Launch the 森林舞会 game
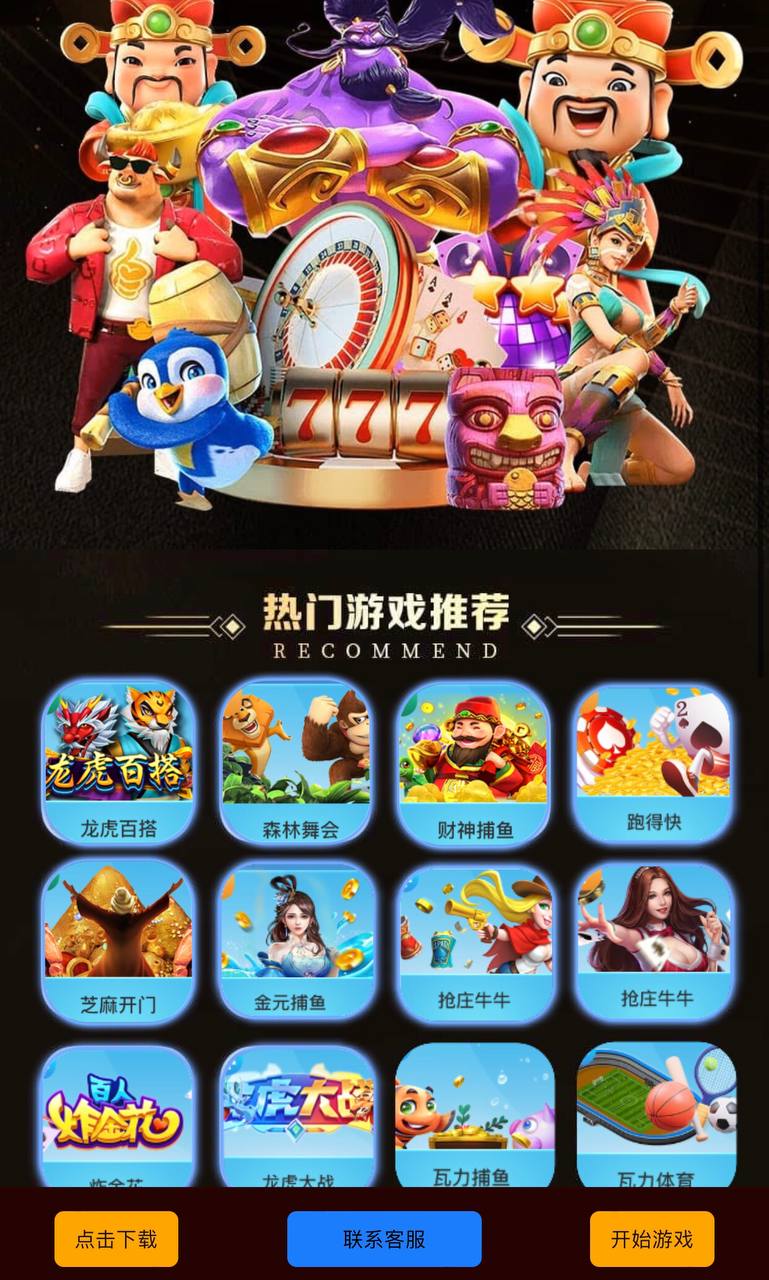Image resolution: width=769 pixels, height=1280 pixels. coord(296,762)
